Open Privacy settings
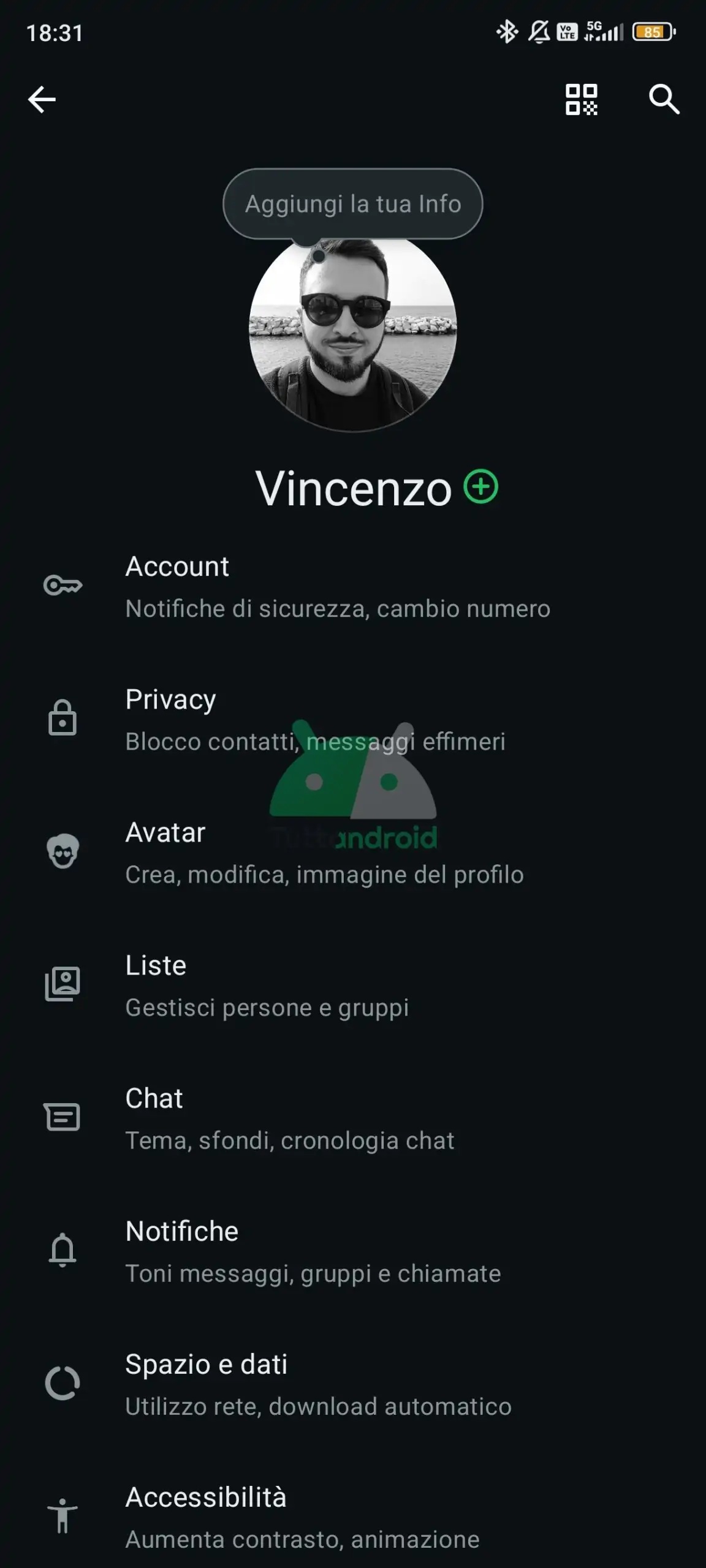 [315, 720]
